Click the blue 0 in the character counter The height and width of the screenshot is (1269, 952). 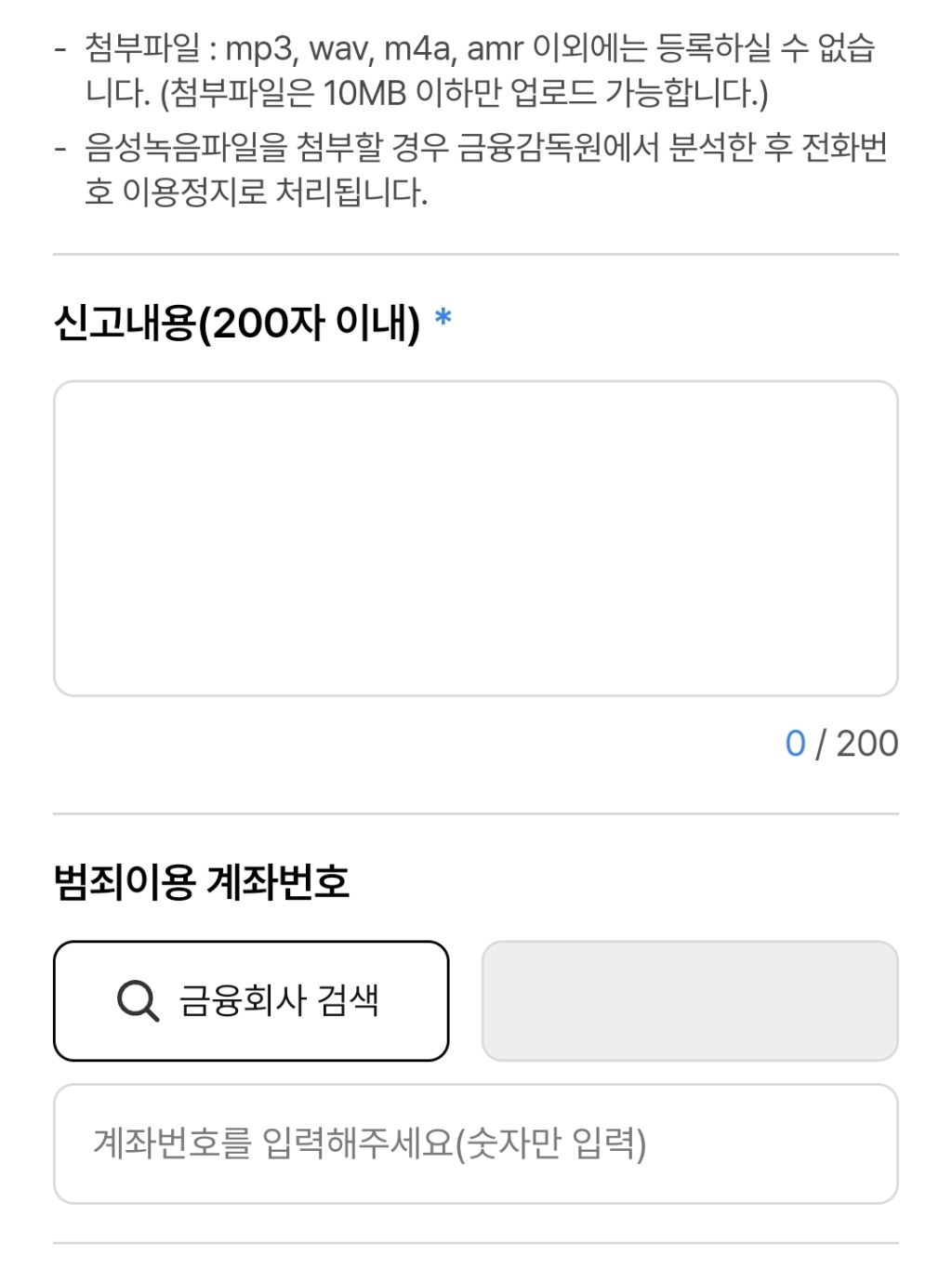pyautogui.click(x=795, y=741)
